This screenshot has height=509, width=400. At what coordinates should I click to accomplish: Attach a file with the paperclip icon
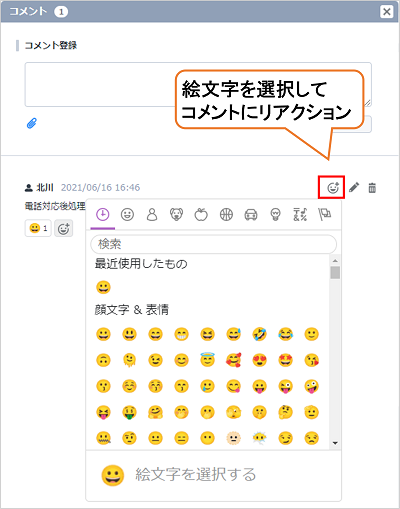32,123
